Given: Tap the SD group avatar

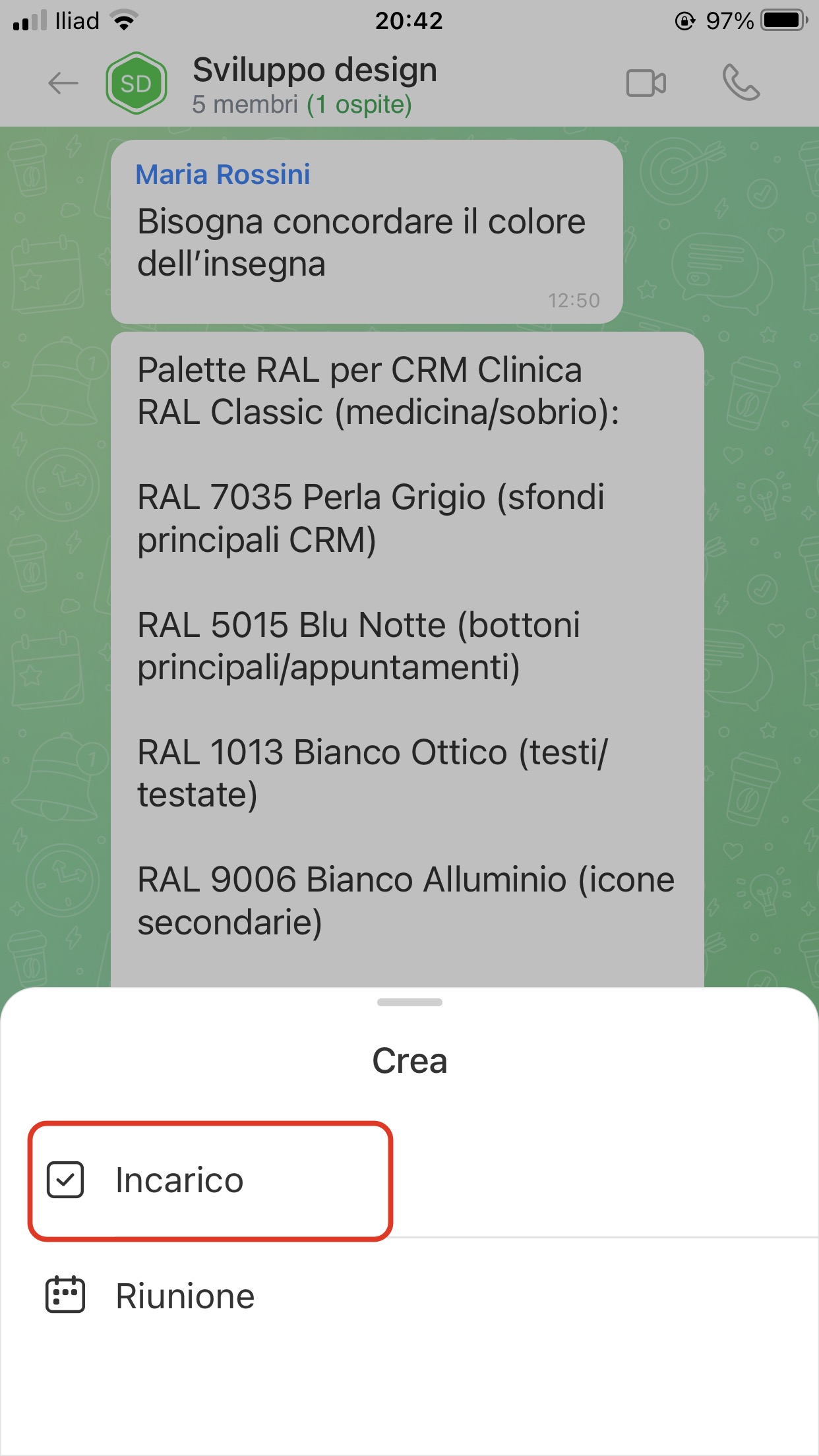Looking at the screenshot, I should click(x=136, y=84).
